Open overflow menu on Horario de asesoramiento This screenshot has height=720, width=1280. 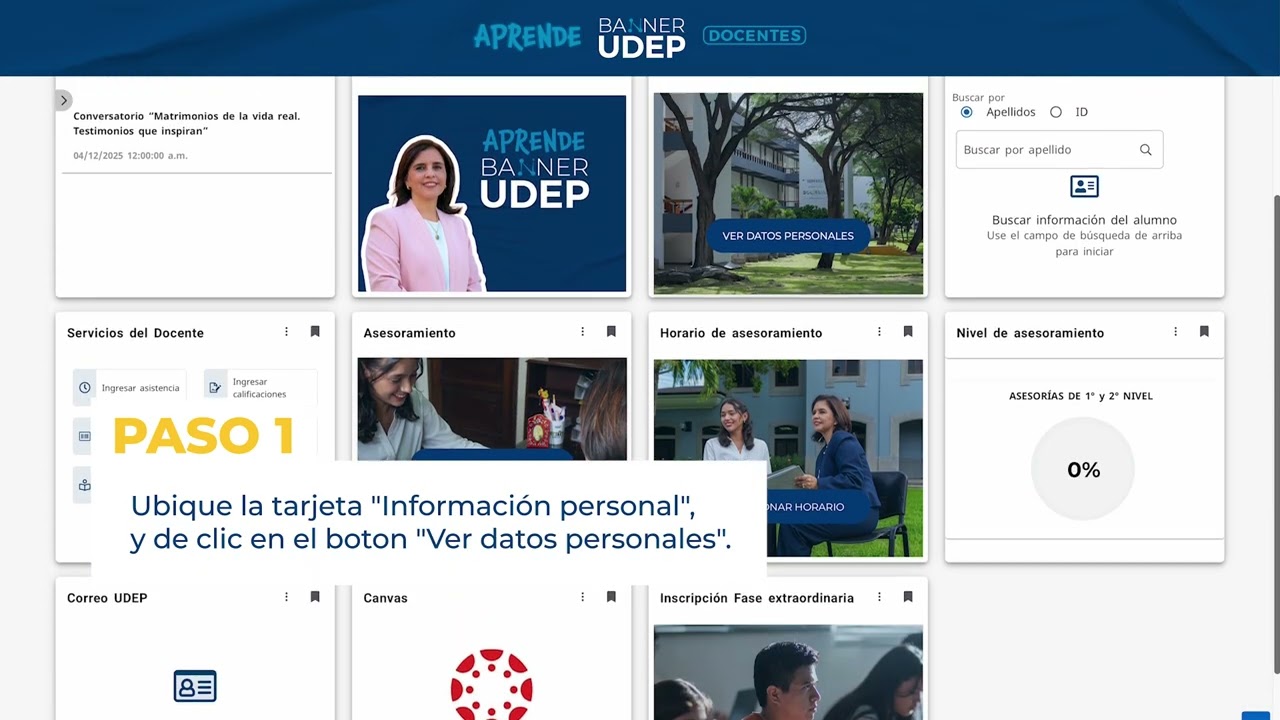(880, 332)
